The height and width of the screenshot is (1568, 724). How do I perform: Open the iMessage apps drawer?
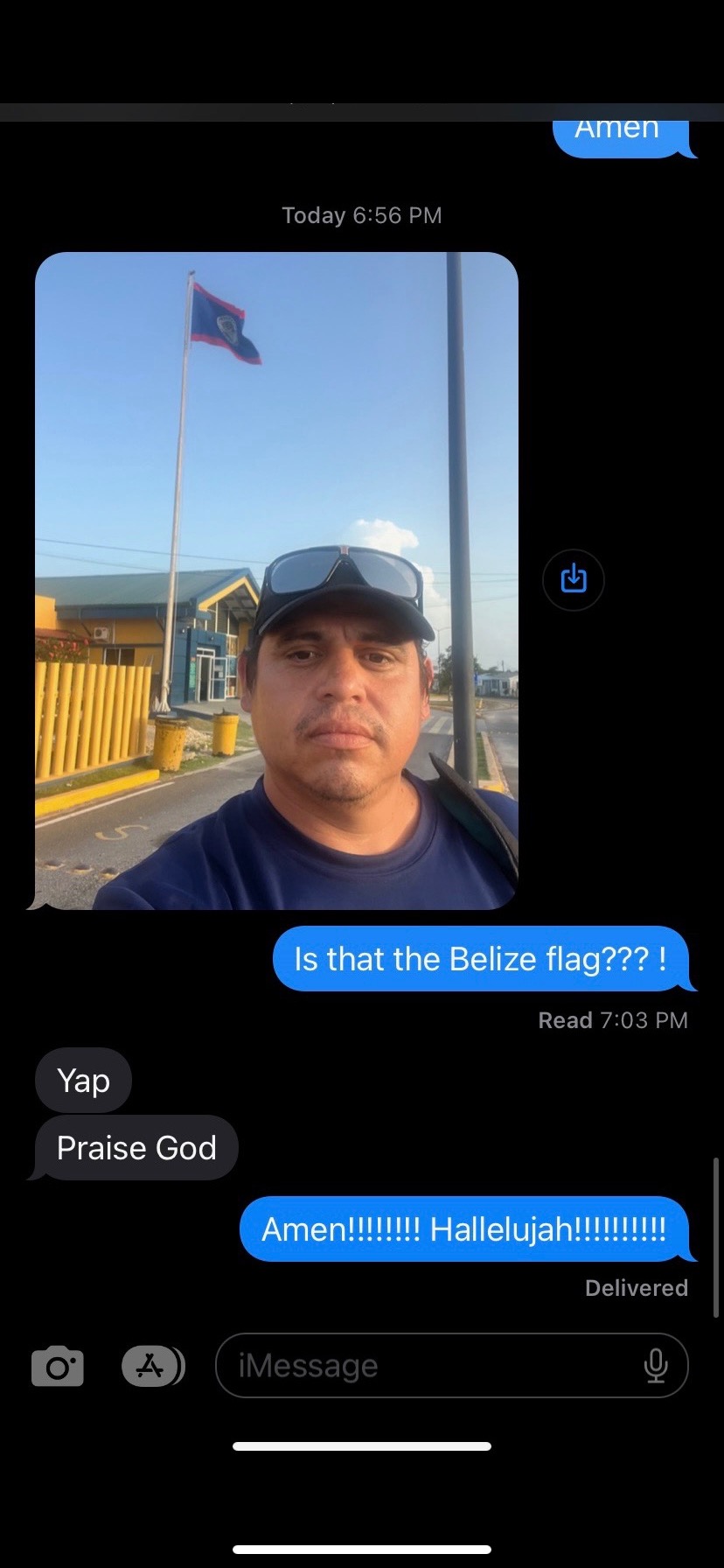153,1366
